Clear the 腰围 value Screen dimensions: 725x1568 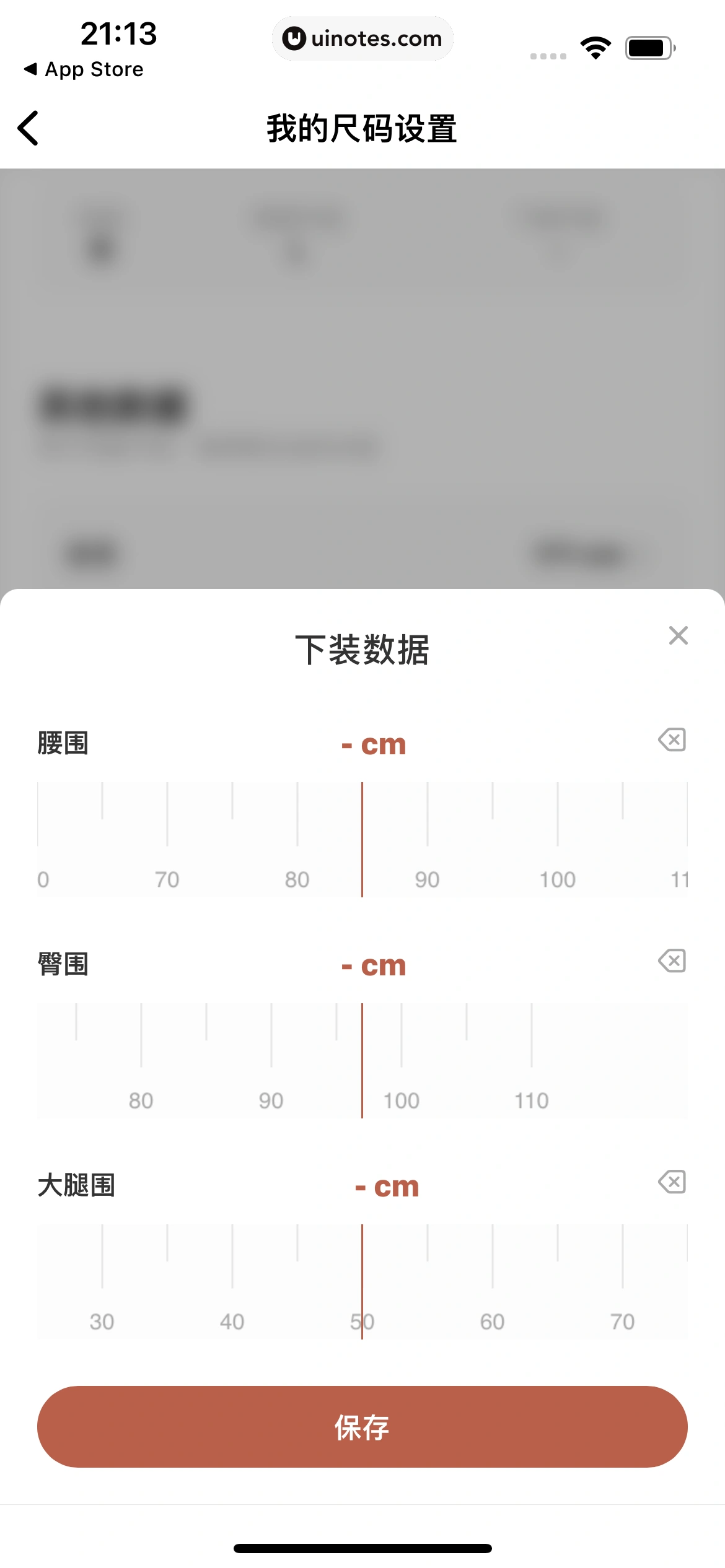click(672, 740)
